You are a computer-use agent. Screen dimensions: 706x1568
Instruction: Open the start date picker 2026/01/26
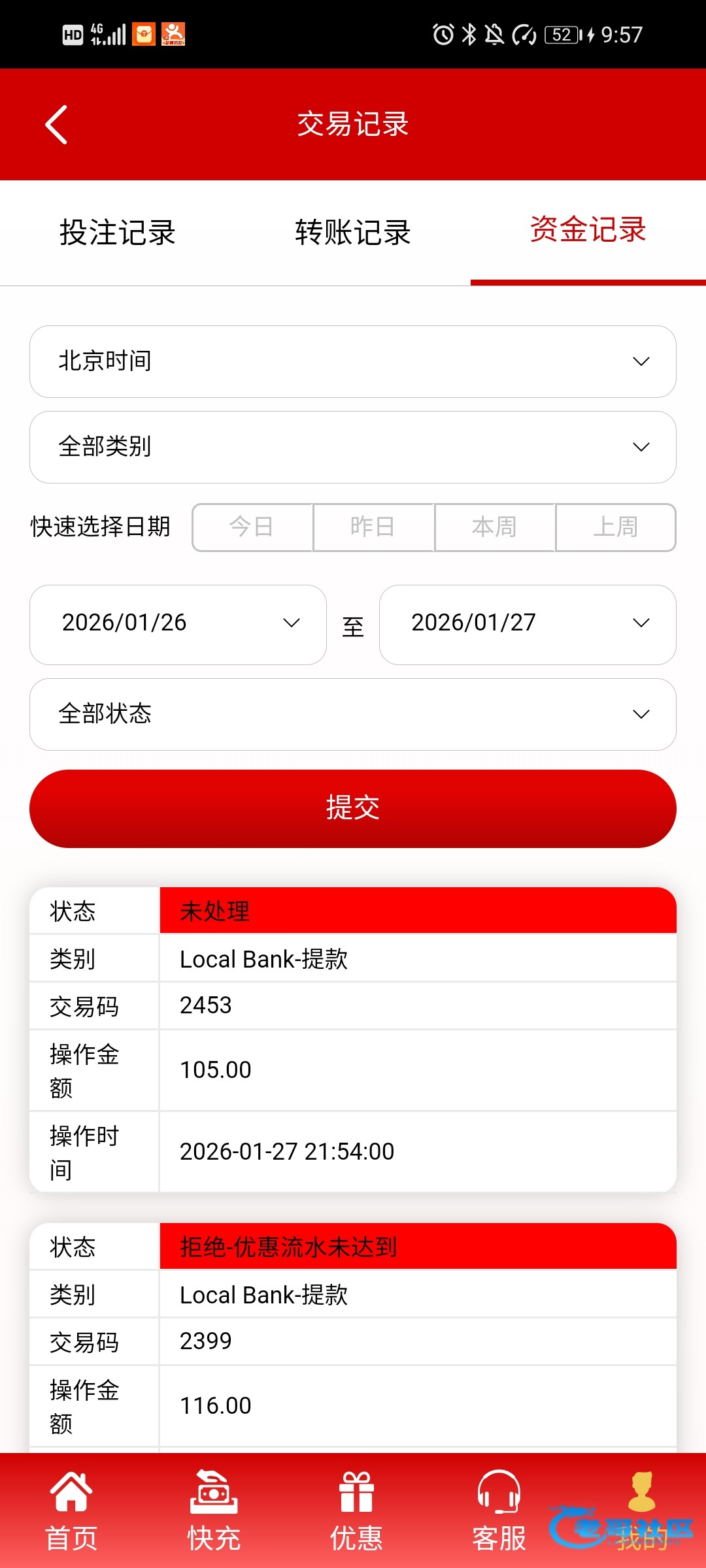pos(178,624)
